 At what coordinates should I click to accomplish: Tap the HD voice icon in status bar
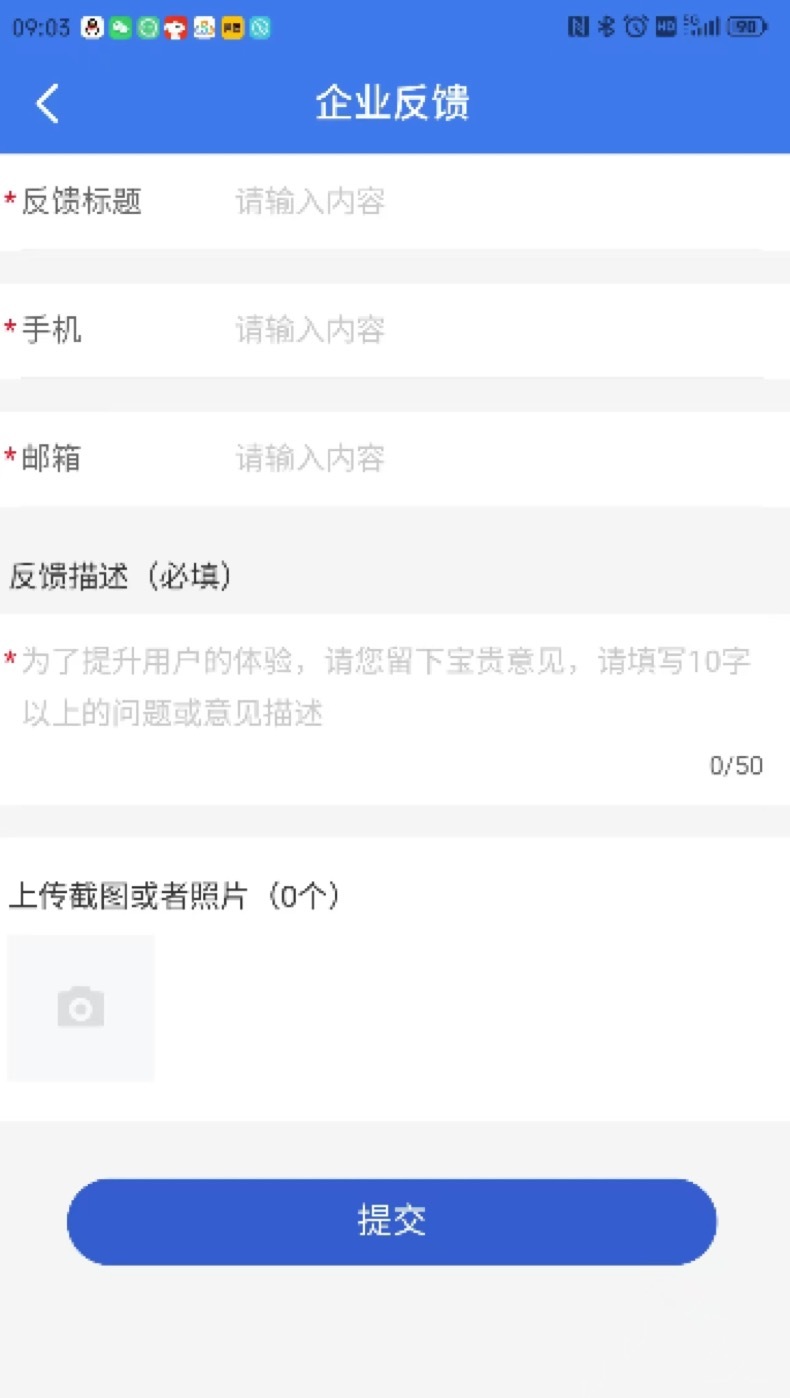click(665, 28)
